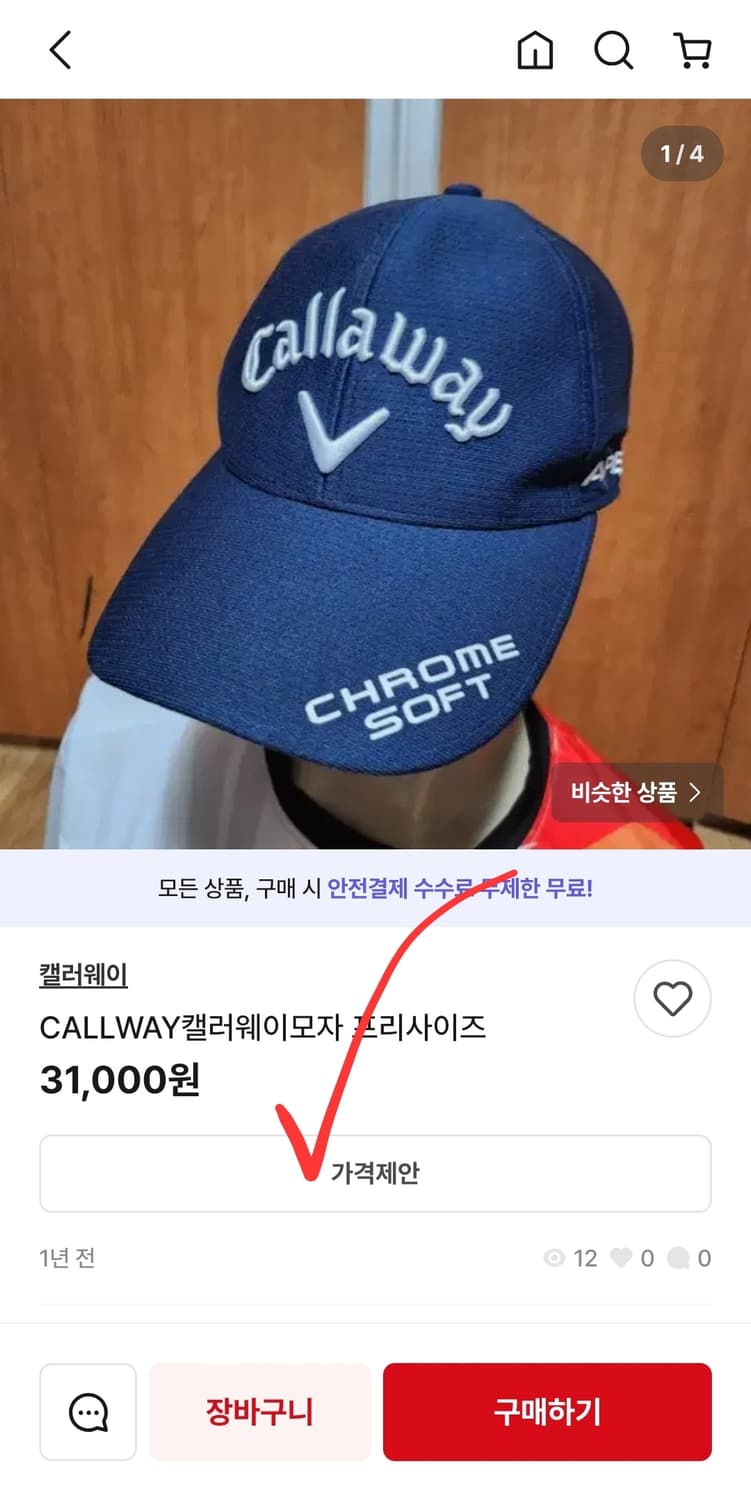Select the product title CALLWAY캘러웨이모자 프리사이즈
Image resolution: width=751 pixels, height=1500 pixels.
pyautogui.click(x=264, y=1028)
